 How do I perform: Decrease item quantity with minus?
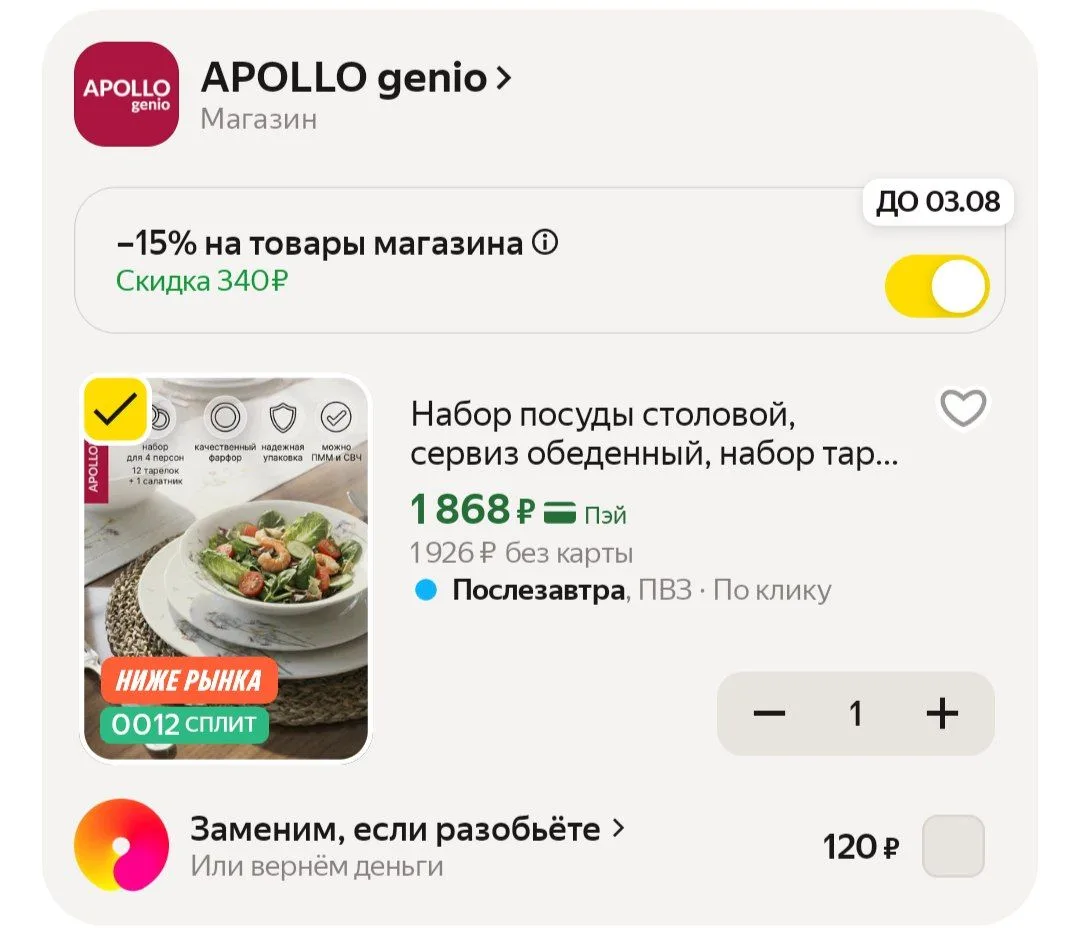769,713
